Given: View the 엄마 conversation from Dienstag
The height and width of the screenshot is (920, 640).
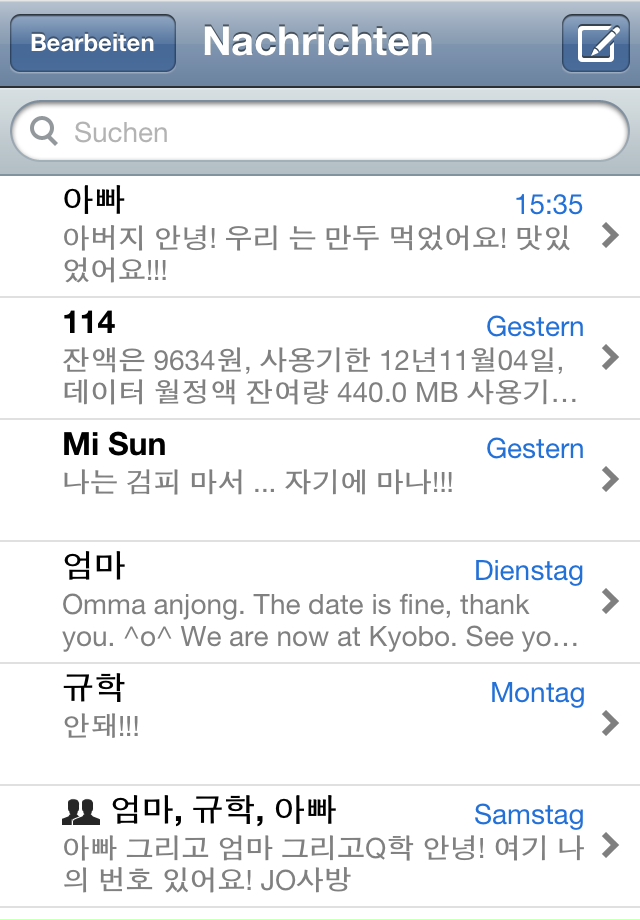Looking at the screenshot, I should [x=320, y=601].
